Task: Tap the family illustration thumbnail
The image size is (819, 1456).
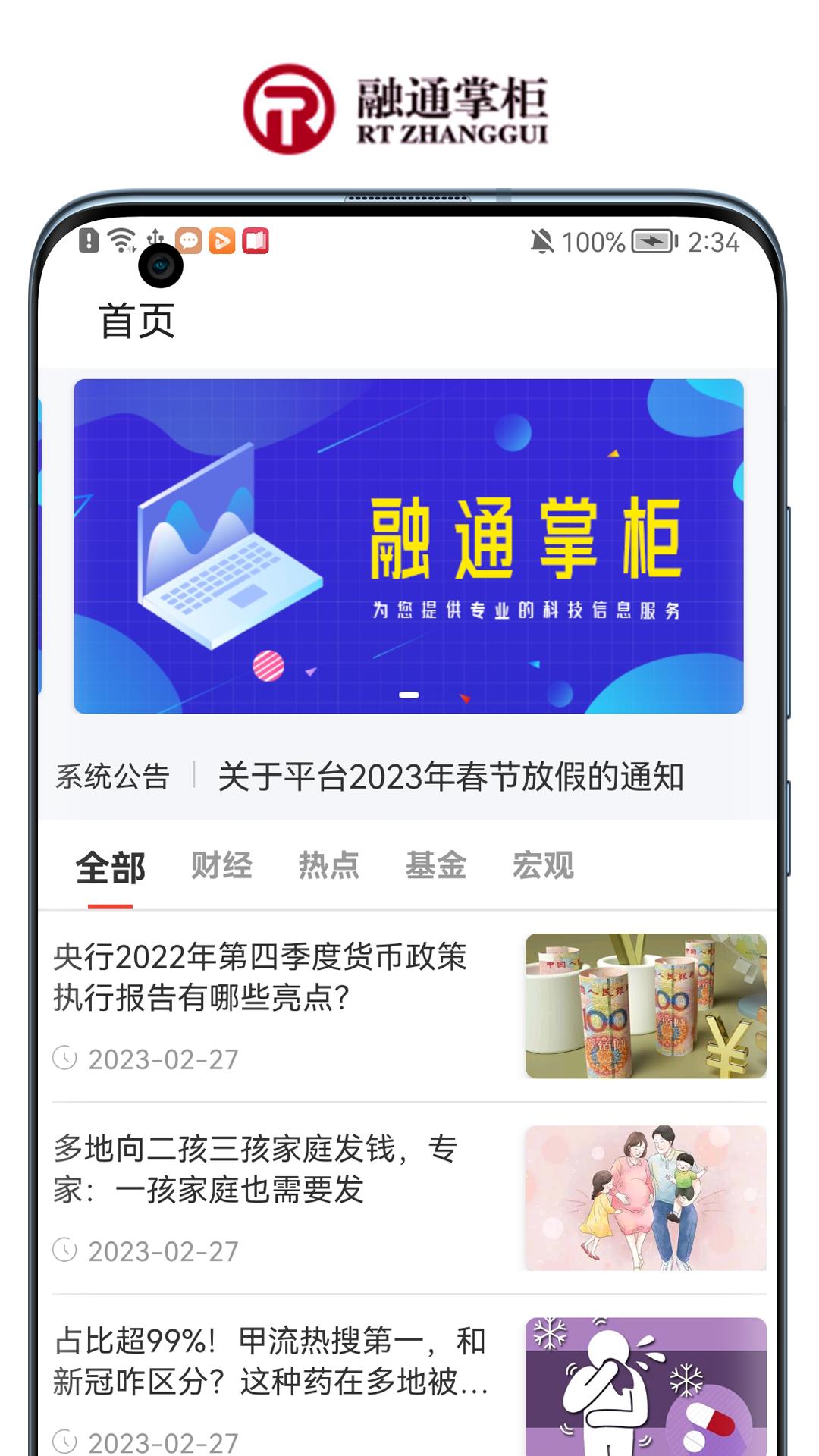Action: point(643,1192)
